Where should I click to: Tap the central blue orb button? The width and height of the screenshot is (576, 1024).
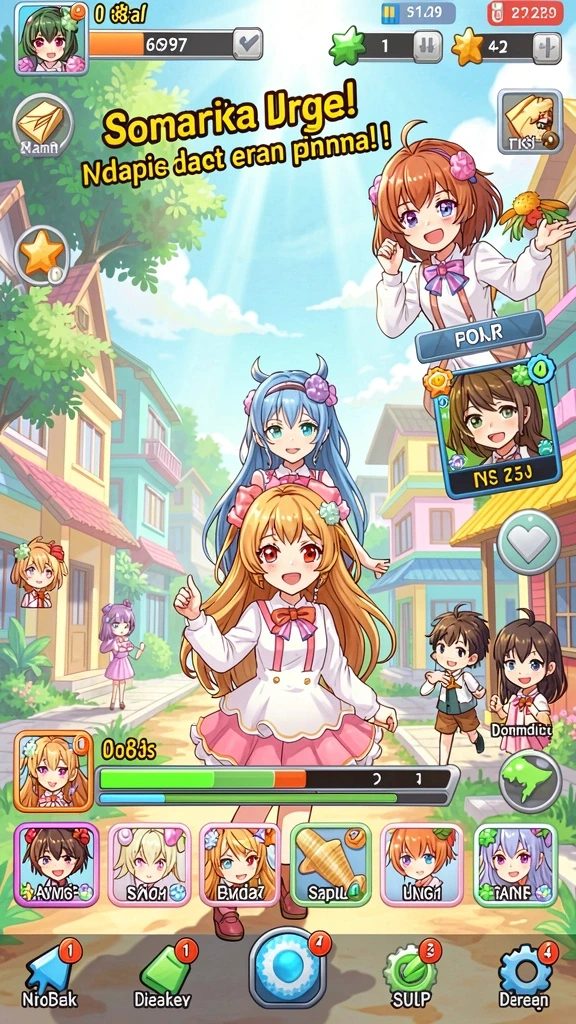pos(287,967)
